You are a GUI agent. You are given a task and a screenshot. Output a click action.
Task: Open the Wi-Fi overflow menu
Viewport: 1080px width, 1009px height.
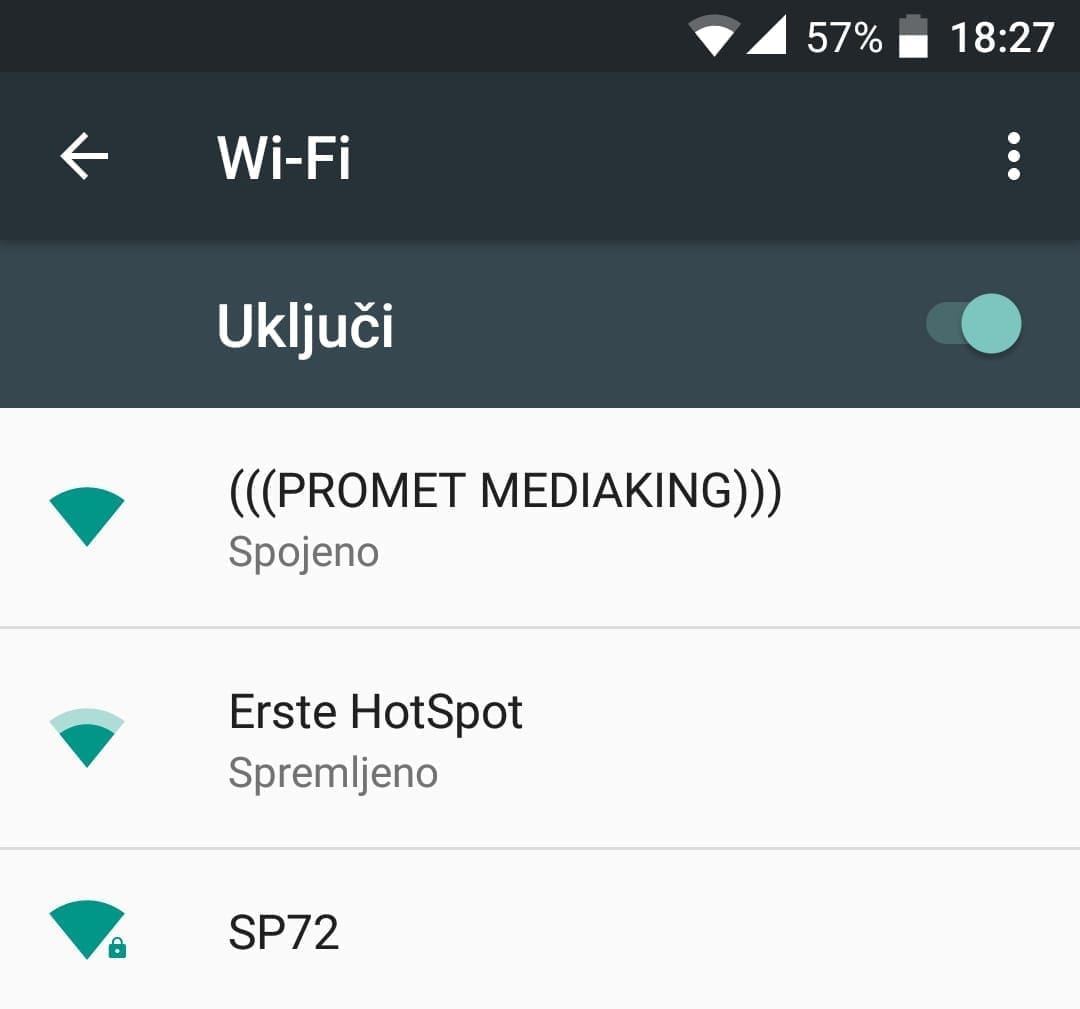pyautogui.click(x=1013, y=157)
